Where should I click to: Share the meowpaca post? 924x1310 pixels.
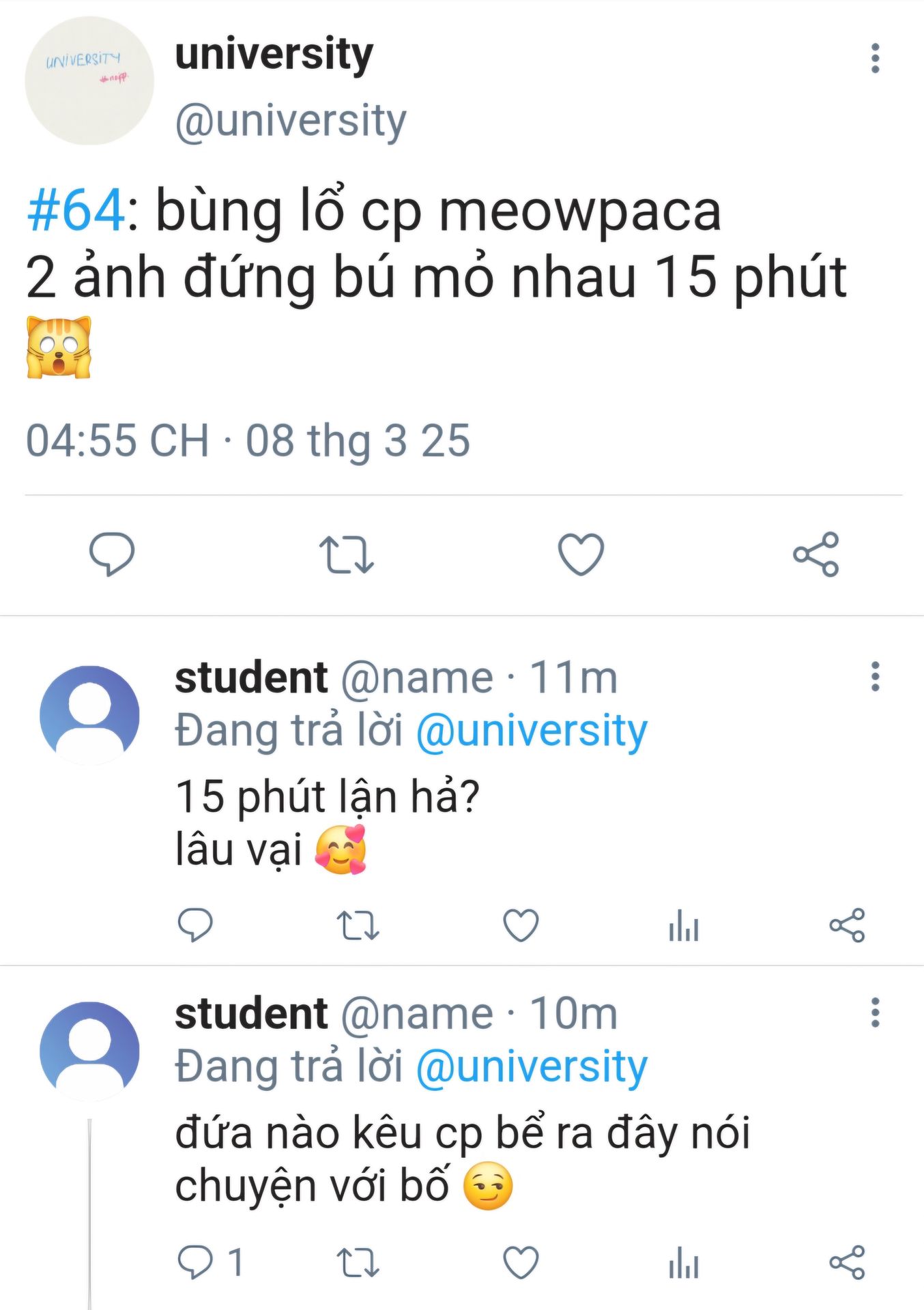pyautogui.click(x=815, y=554)
